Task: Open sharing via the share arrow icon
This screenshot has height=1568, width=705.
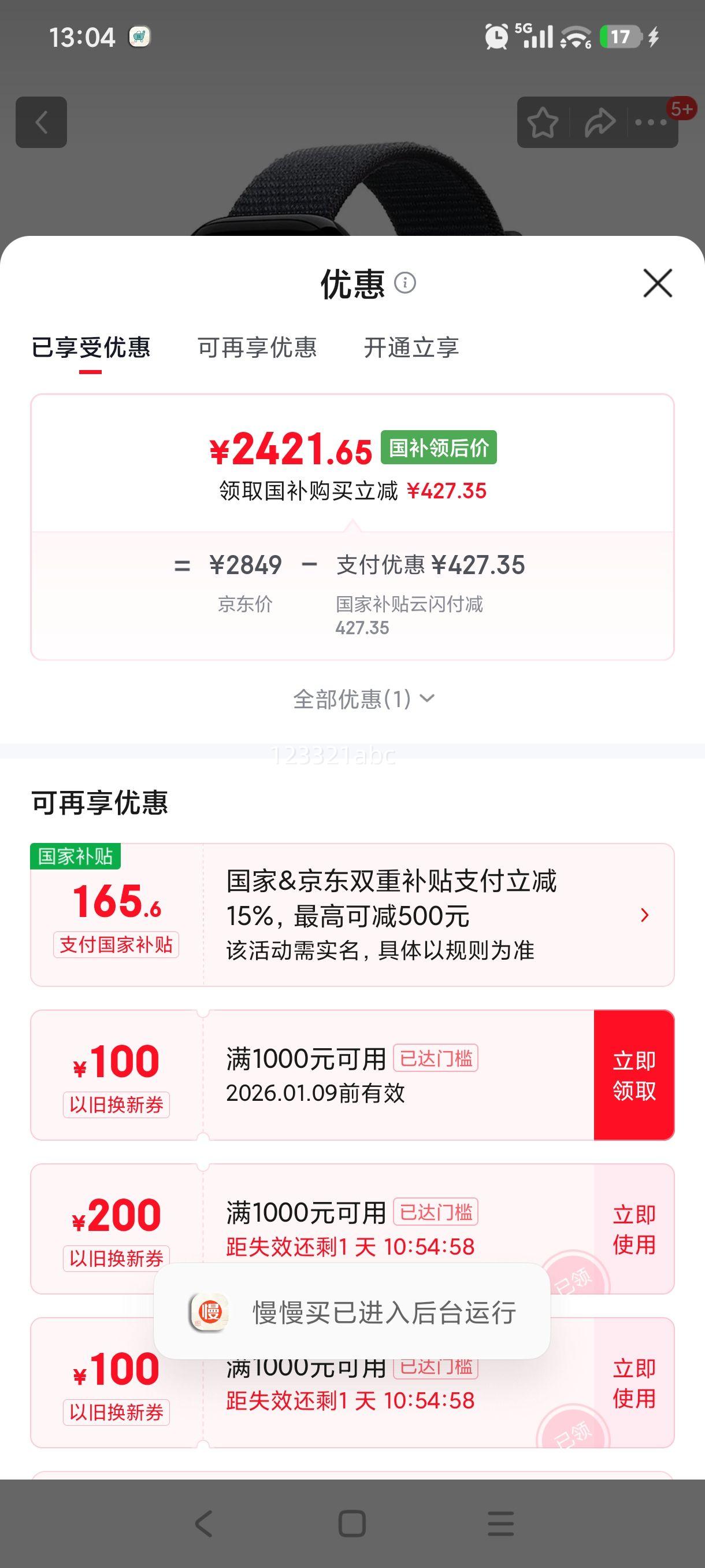Action: point(600,123)
